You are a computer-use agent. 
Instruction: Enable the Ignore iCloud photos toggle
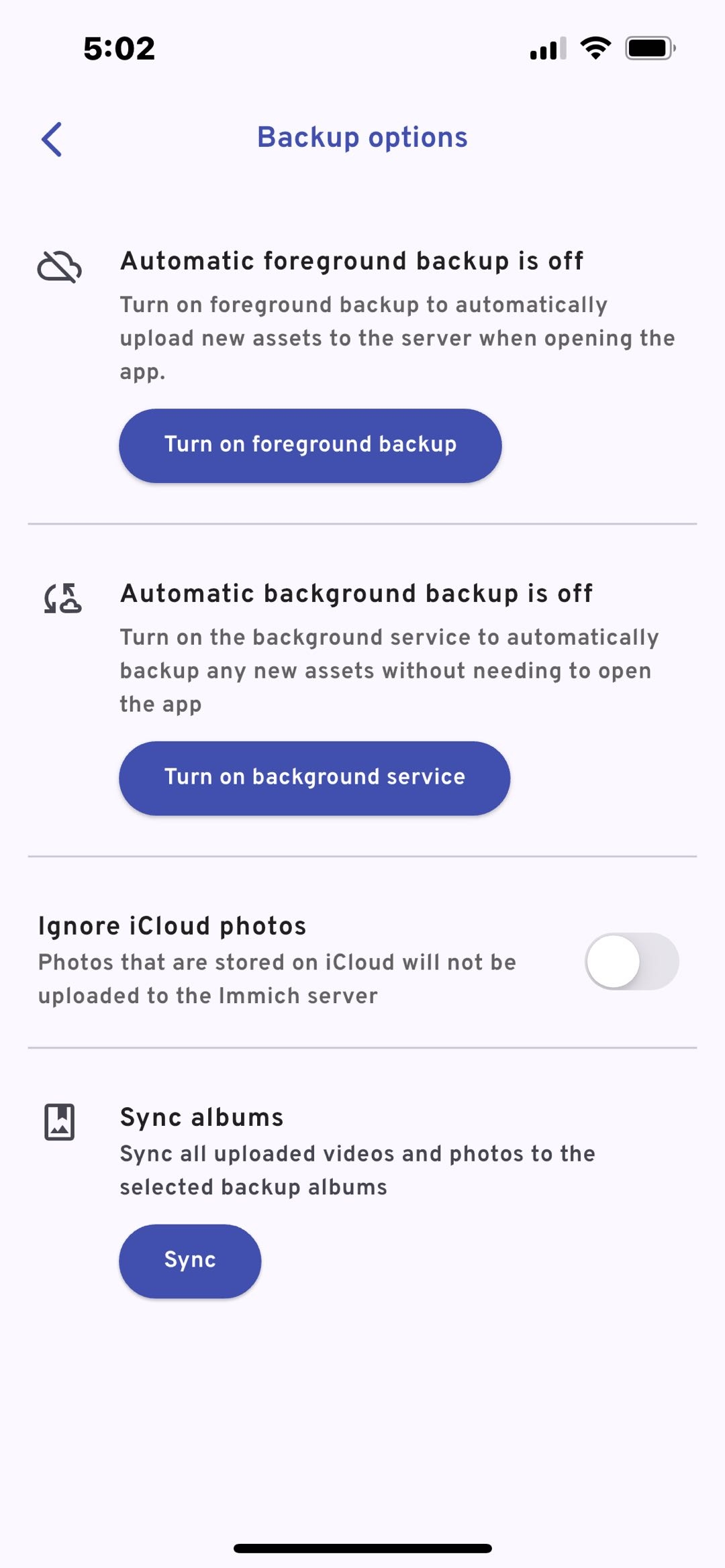(632, 961)
